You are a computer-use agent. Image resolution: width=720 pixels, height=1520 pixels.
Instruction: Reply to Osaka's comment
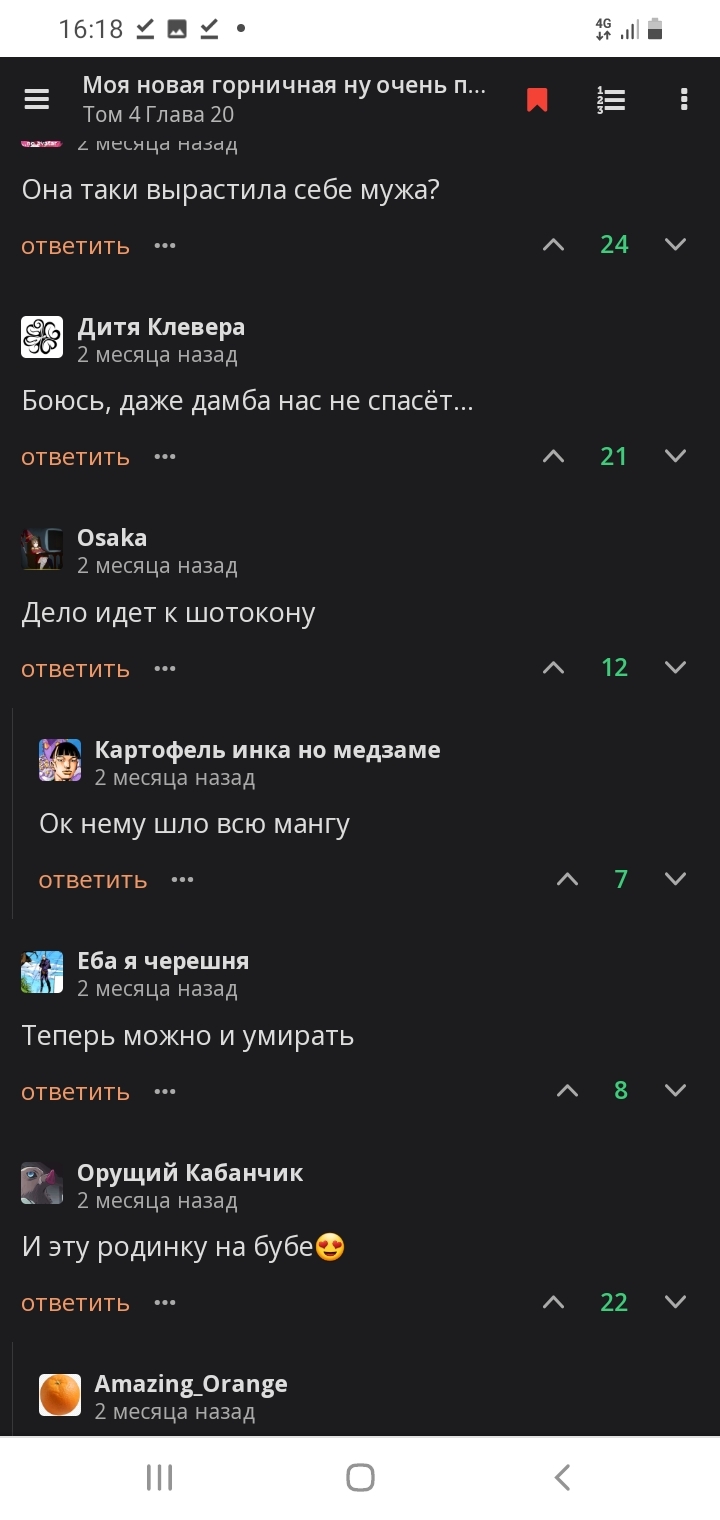click(76, 668)
